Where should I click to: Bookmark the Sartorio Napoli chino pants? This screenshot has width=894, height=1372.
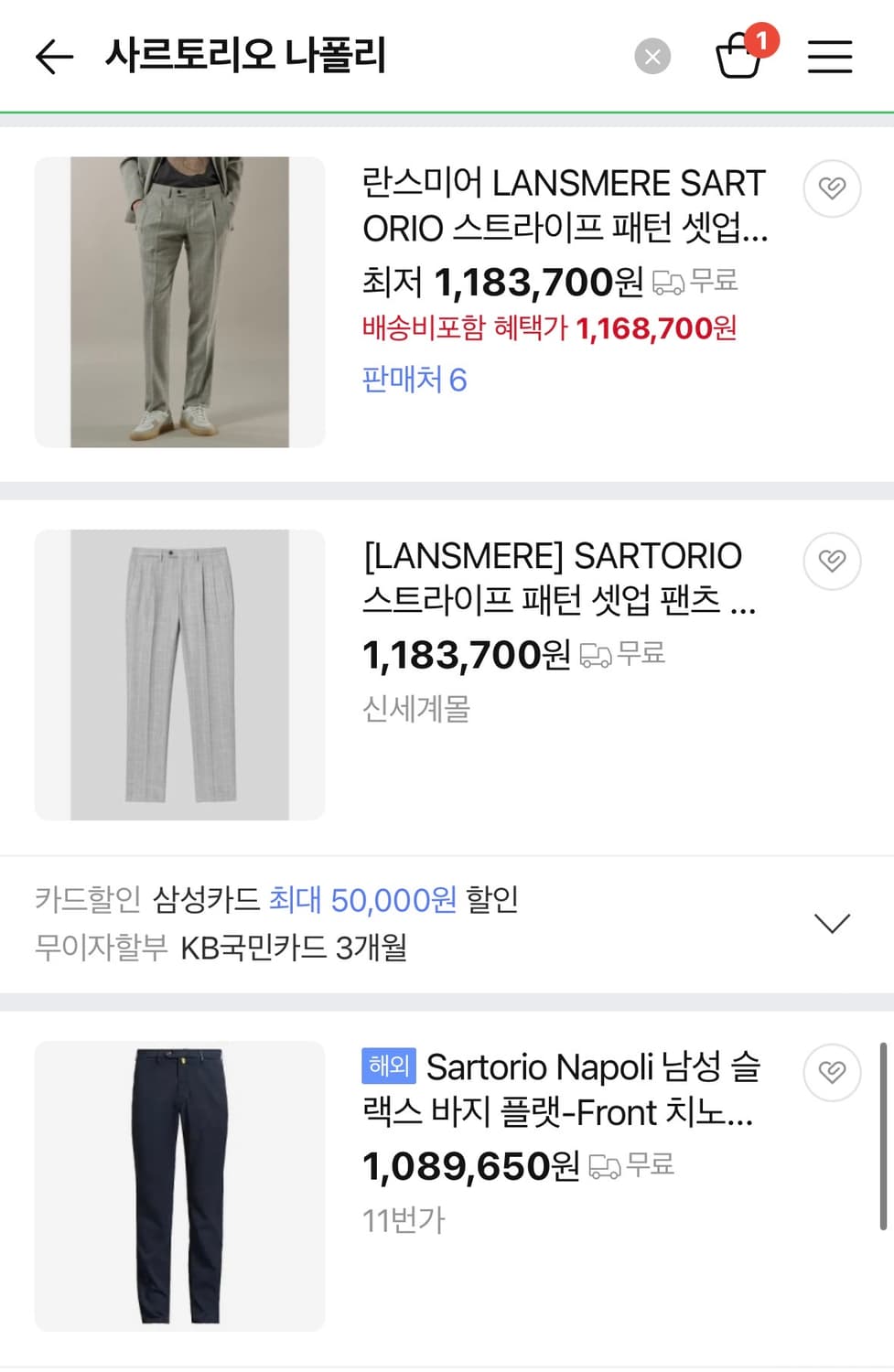832,1072
